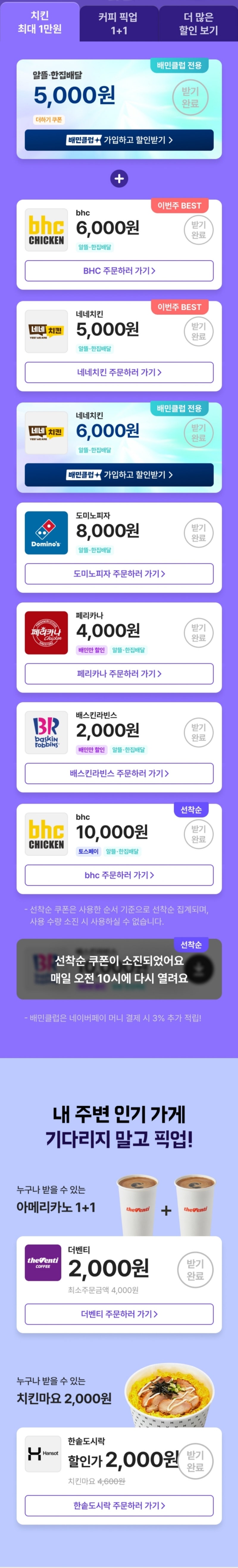Tap 받기 완료 on 도미노피자 8,000원 coupon
Image resolution: width=238 pixels, height=1568 pixels.
click(198, 533)
